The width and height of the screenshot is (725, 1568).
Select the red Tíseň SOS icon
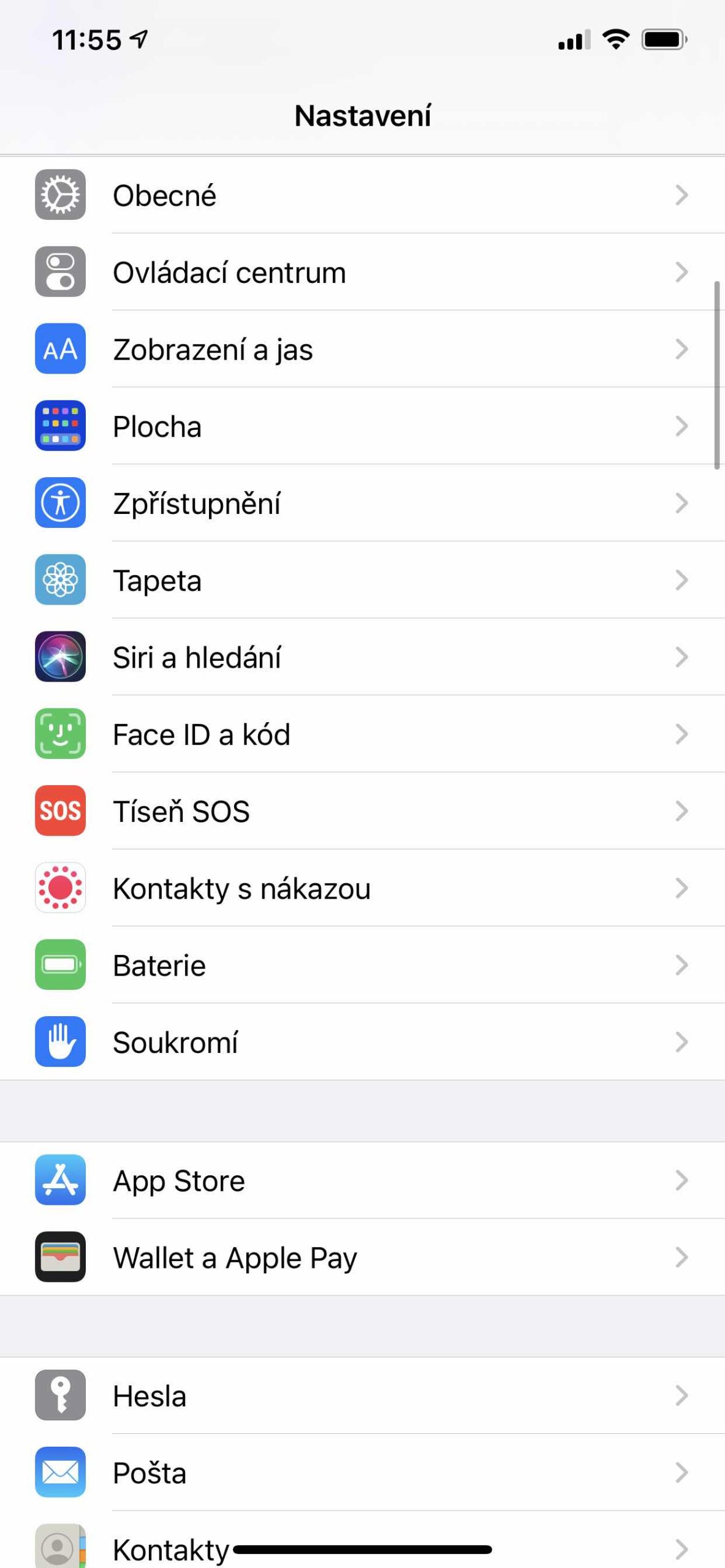point(59,812)
